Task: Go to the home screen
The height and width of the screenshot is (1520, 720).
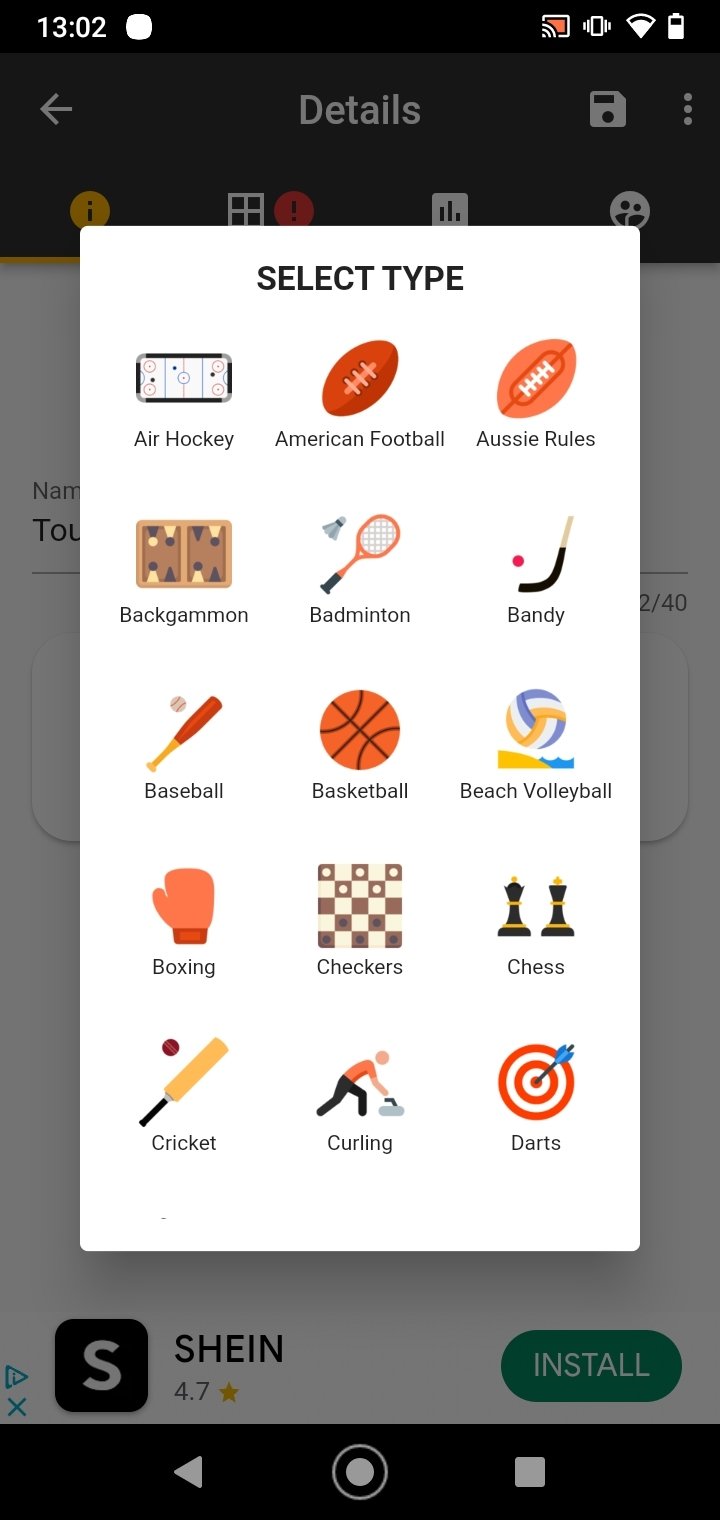Action: 360,1472
